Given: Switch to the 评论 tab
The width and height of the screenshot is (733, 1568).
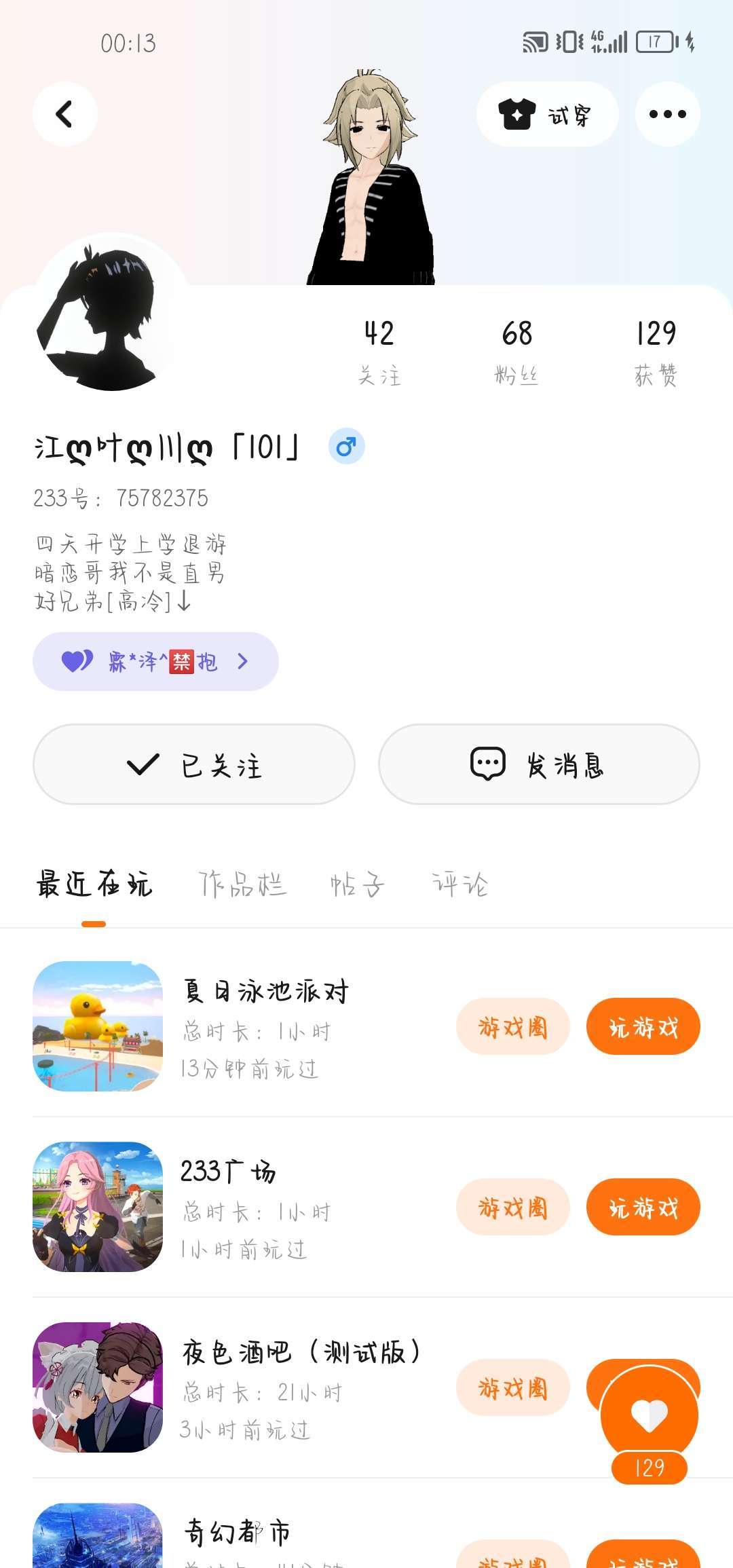Looking at the screenshot, I should [x=460, y=884].
